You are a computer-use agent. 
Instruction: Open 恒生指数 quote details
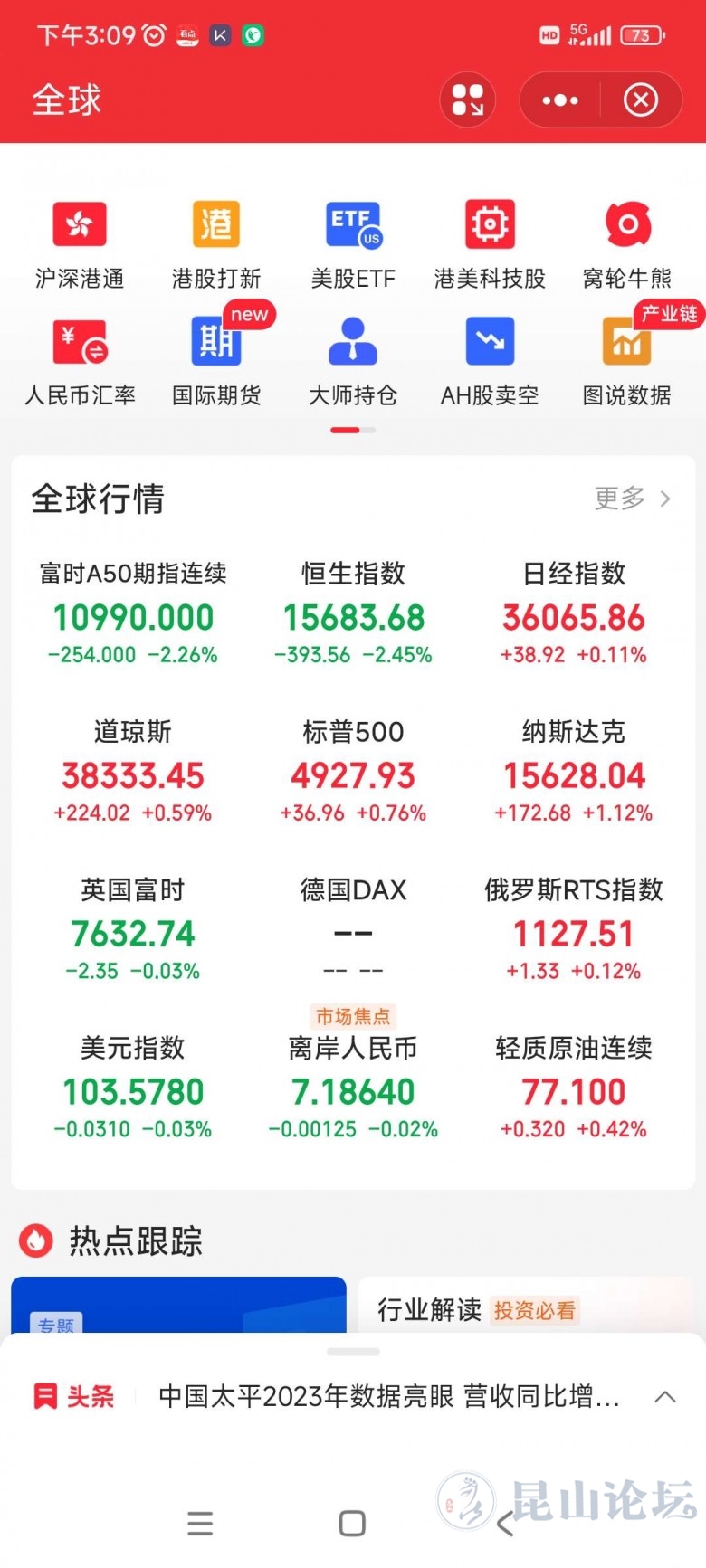353,615
